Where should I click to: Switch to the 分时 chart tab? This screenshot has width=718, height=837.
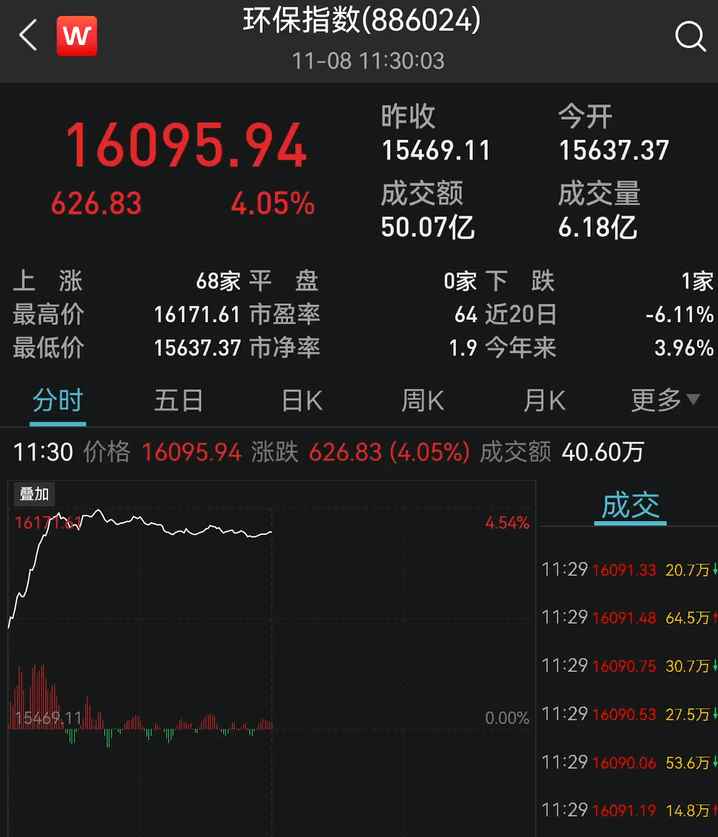57,401
